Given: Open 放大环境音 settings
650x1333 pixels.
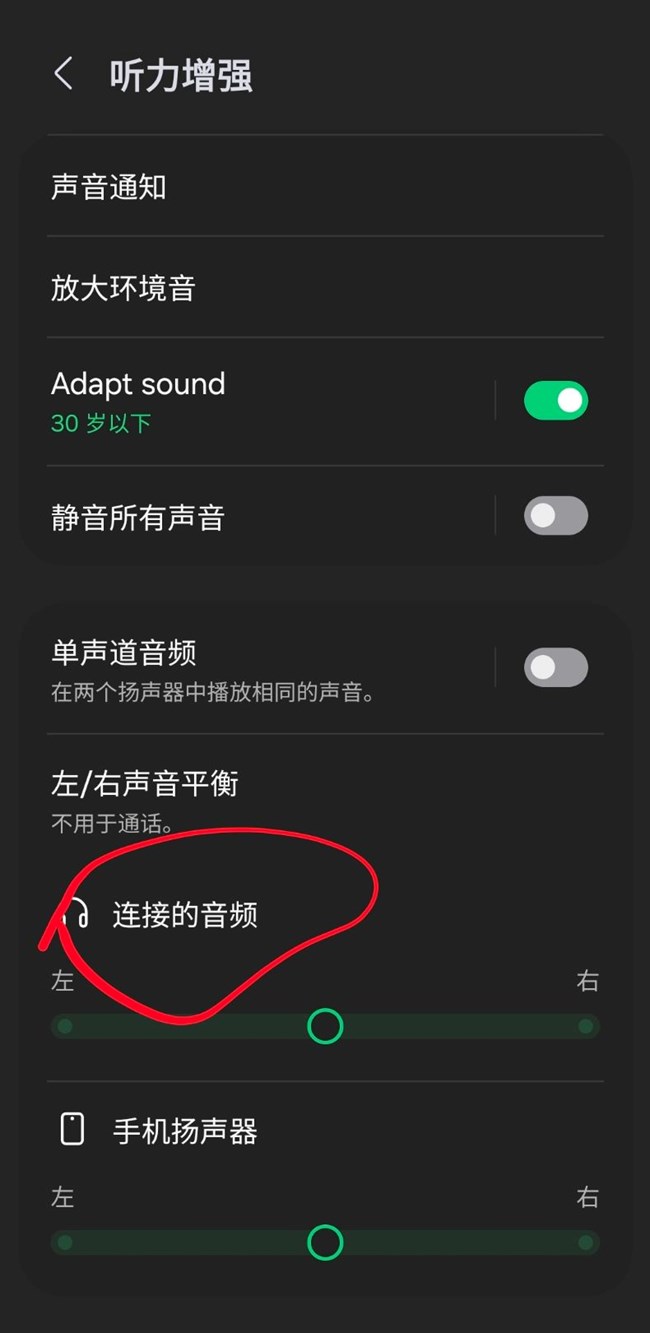Looking at the screenshot, I should pos(124,289).
